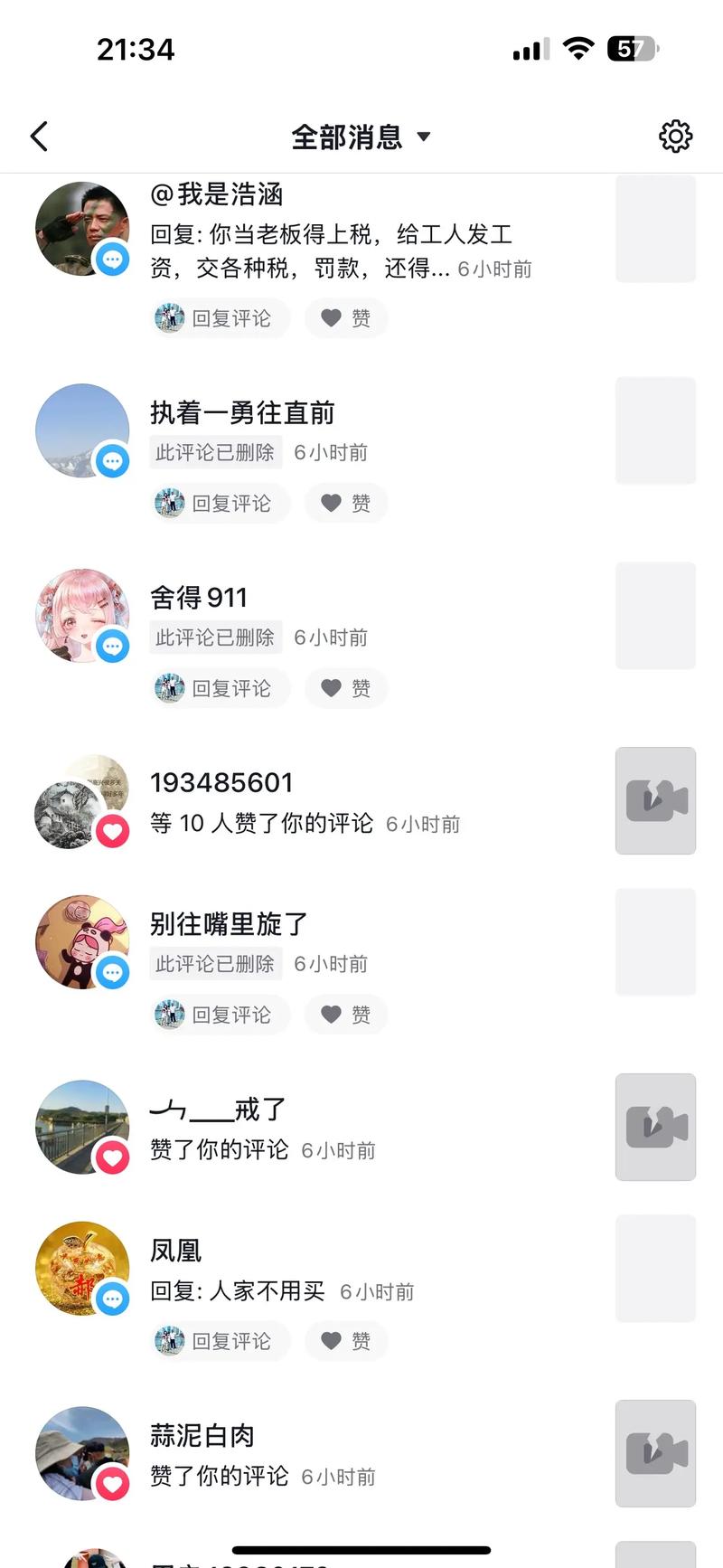This screenshot has height=1568, width=723.
Task: Open 舍得911's profile avatar
Action: click(x=81, y=616)
